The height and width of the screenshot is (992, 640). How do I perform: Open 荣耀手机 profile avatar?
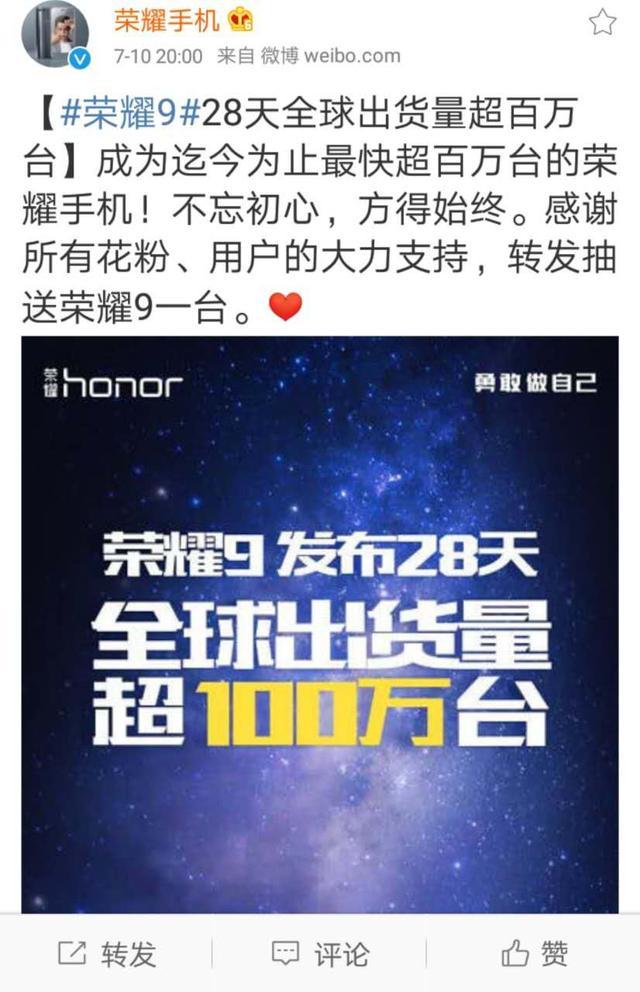click(x=55, y=35)
